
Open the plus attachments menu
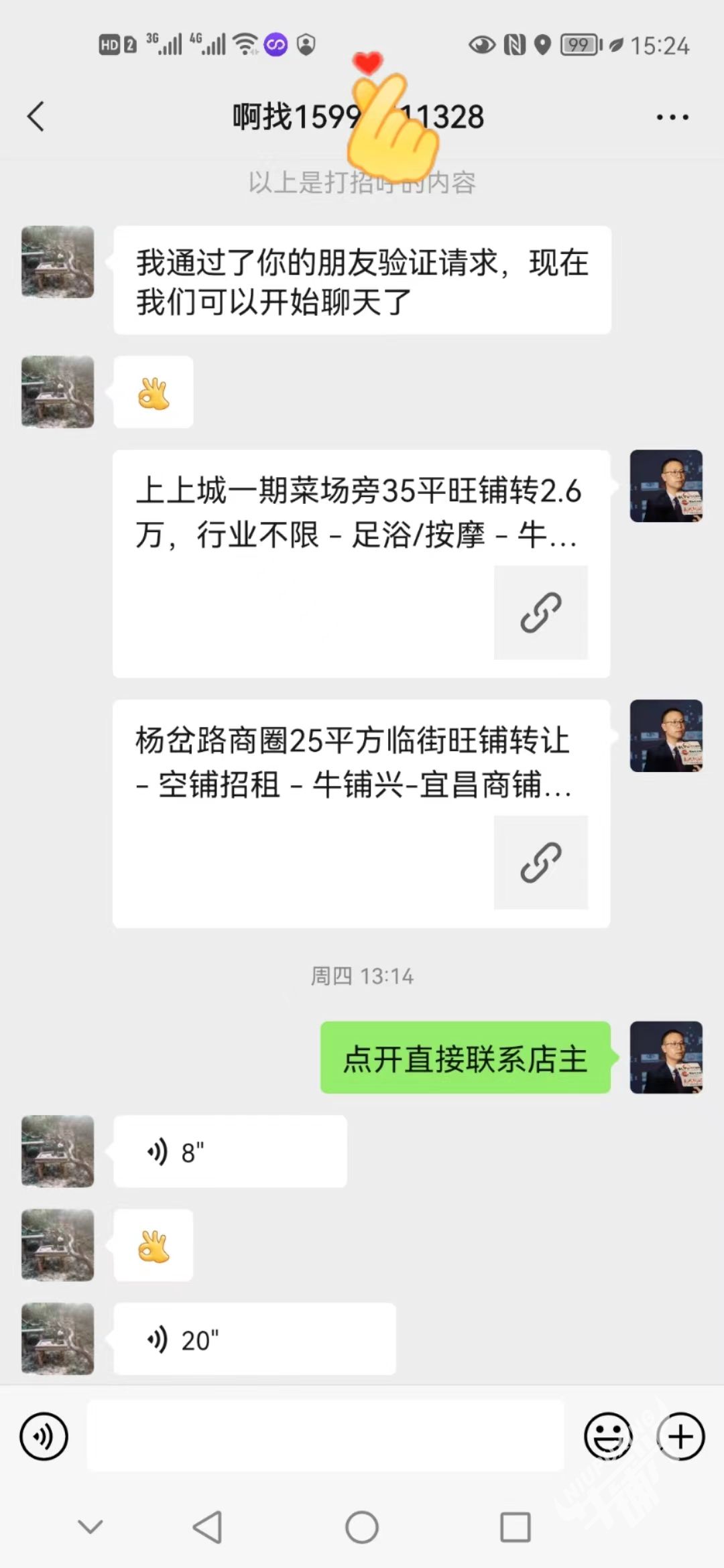[x=680, y=1436]
